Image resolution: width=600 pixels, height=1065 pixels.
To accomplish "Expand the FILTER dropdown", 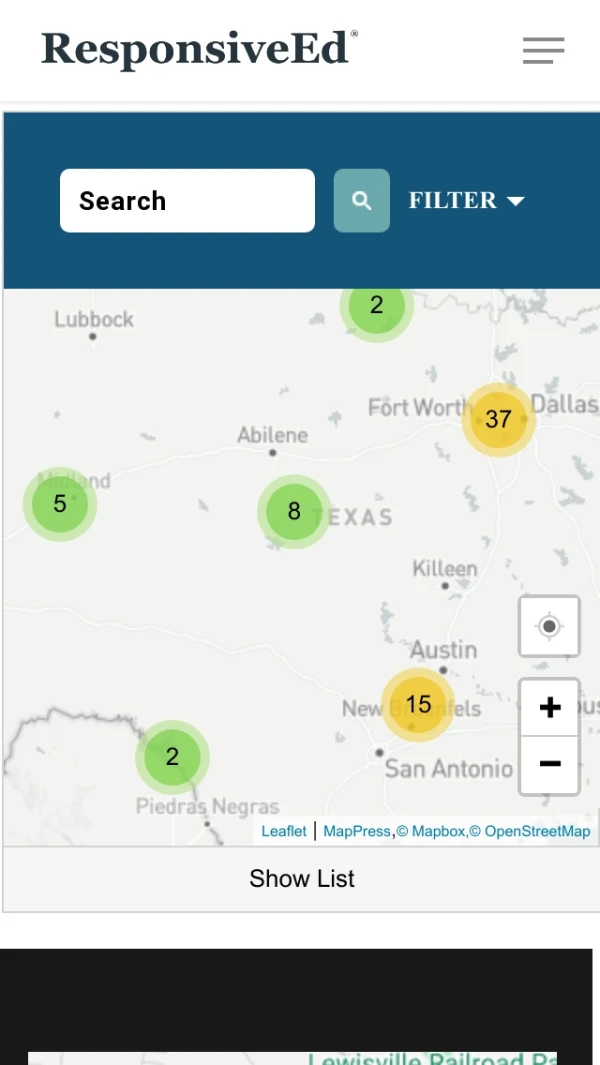I will point(466,201).
